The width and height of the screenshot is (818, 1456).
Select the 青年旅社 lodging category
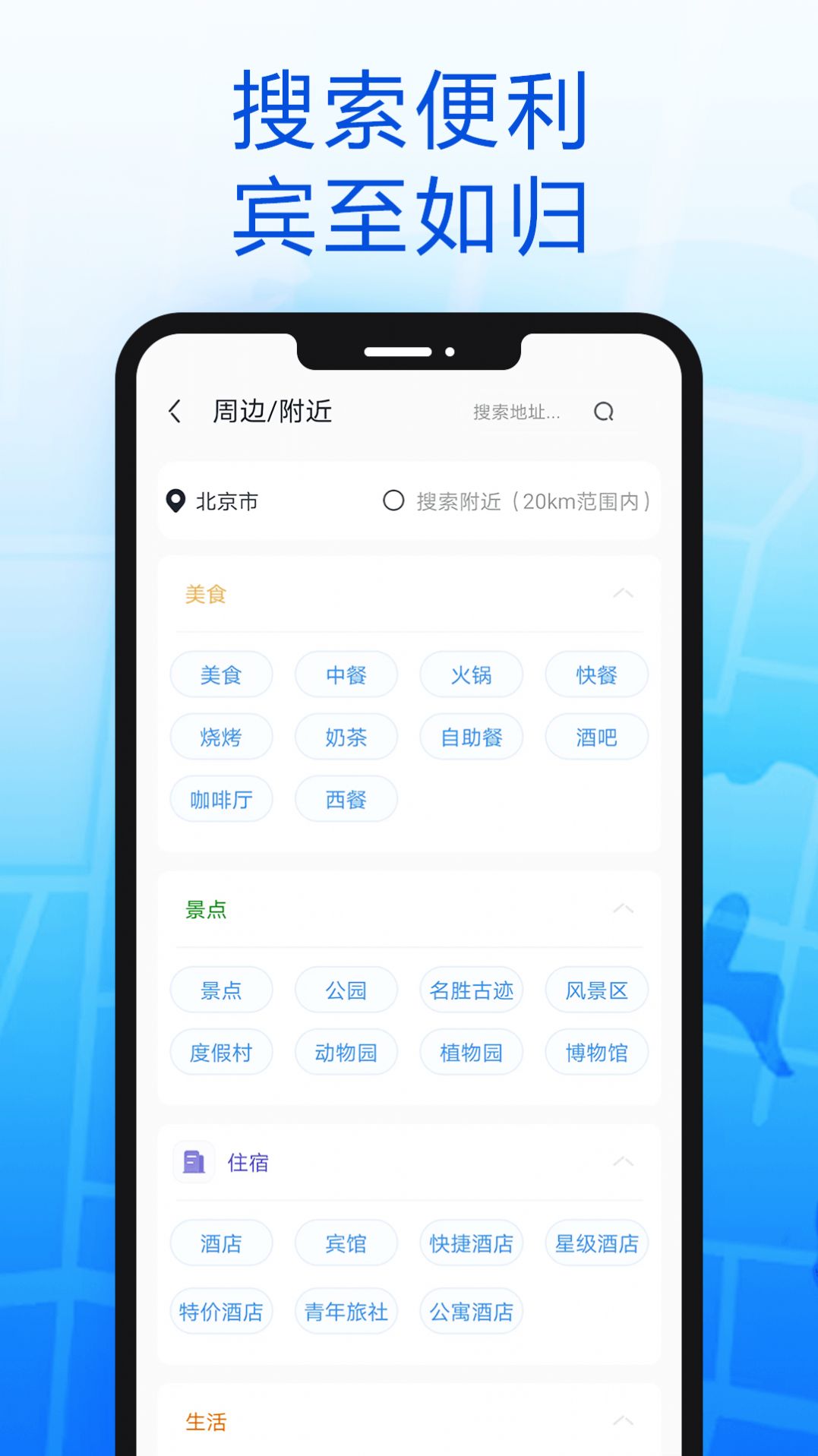point(346,1311)
